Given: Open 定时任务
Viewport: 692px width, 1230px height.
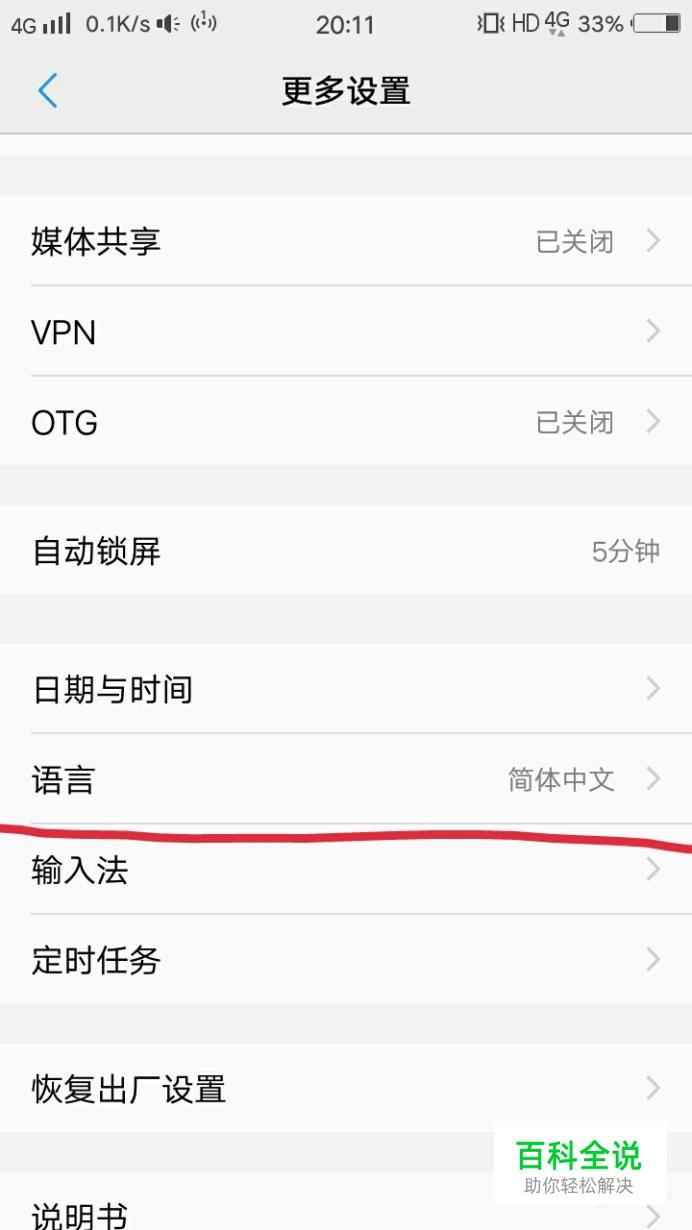Looking at the screenshot, I should click(346, 960).
